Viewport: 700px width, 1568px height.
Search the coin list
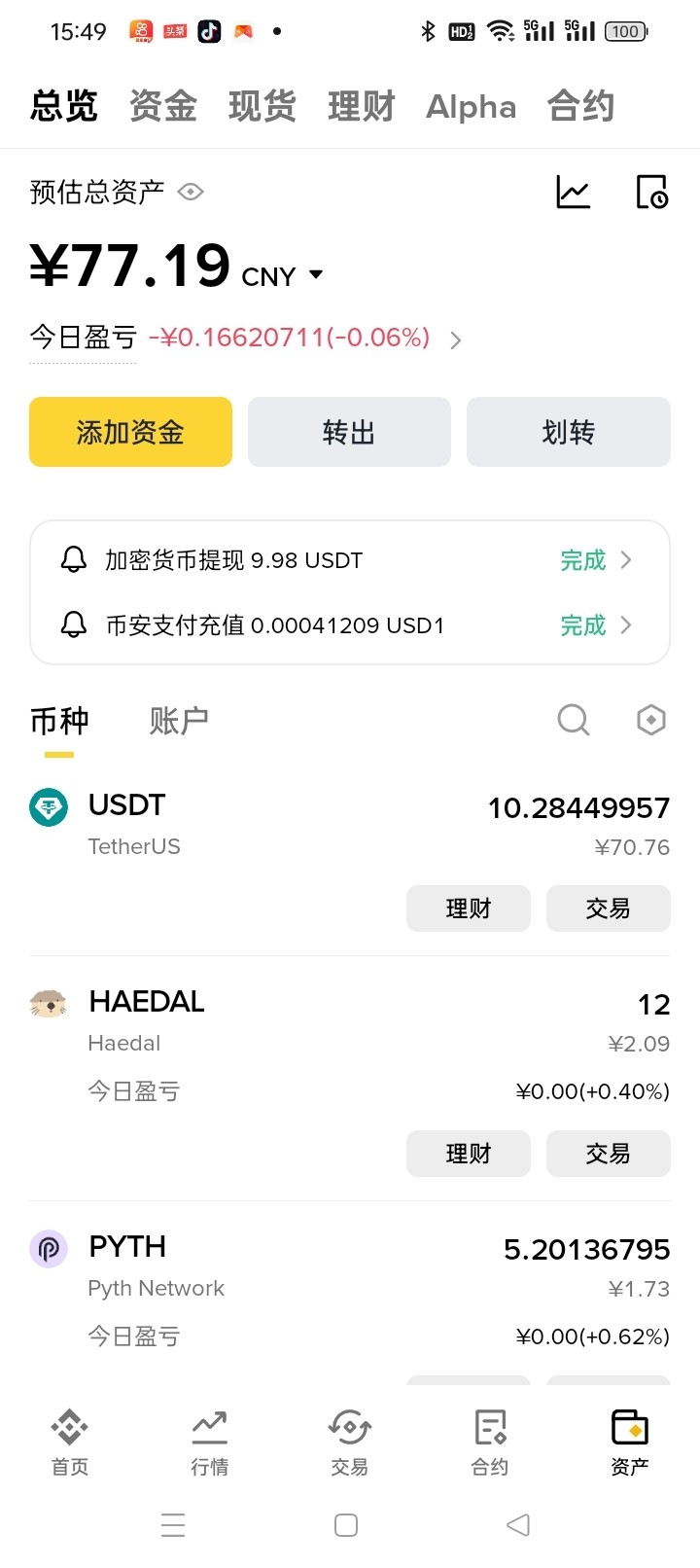[573, 720]
